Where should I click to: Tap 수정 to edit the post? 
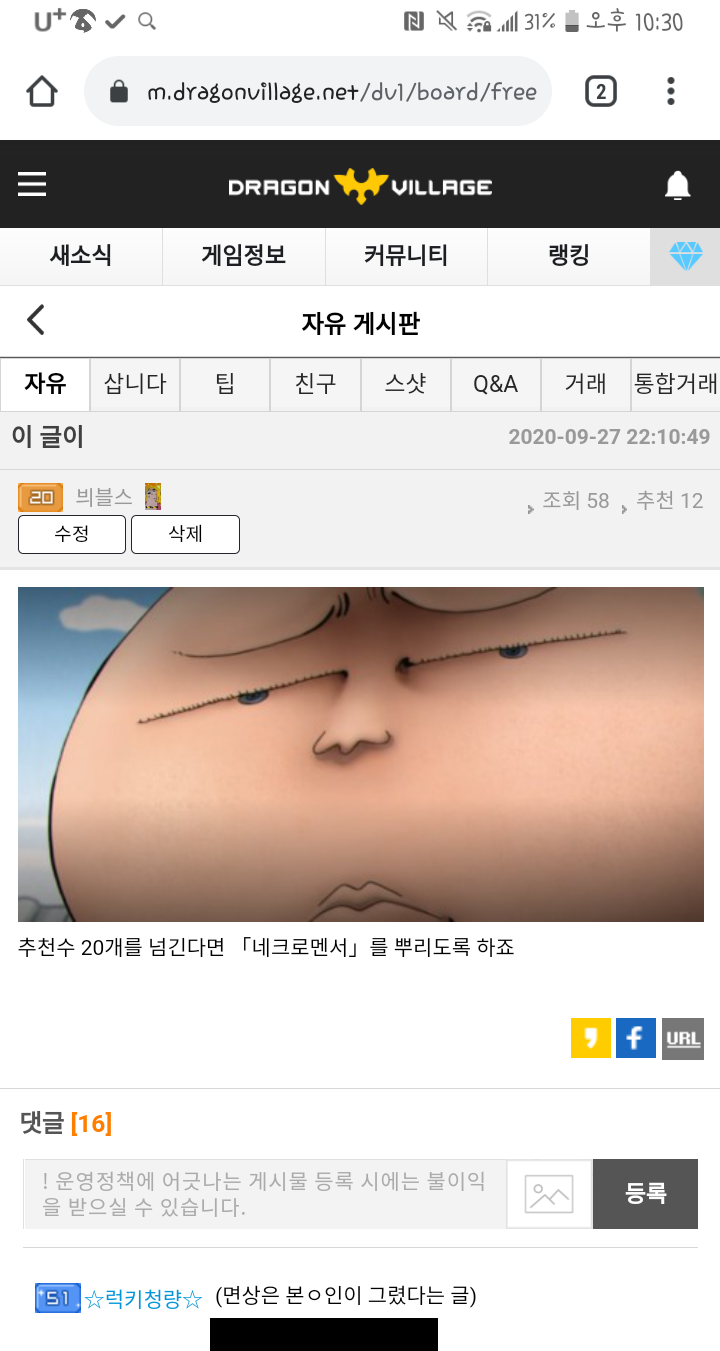[x=72, y=534]
